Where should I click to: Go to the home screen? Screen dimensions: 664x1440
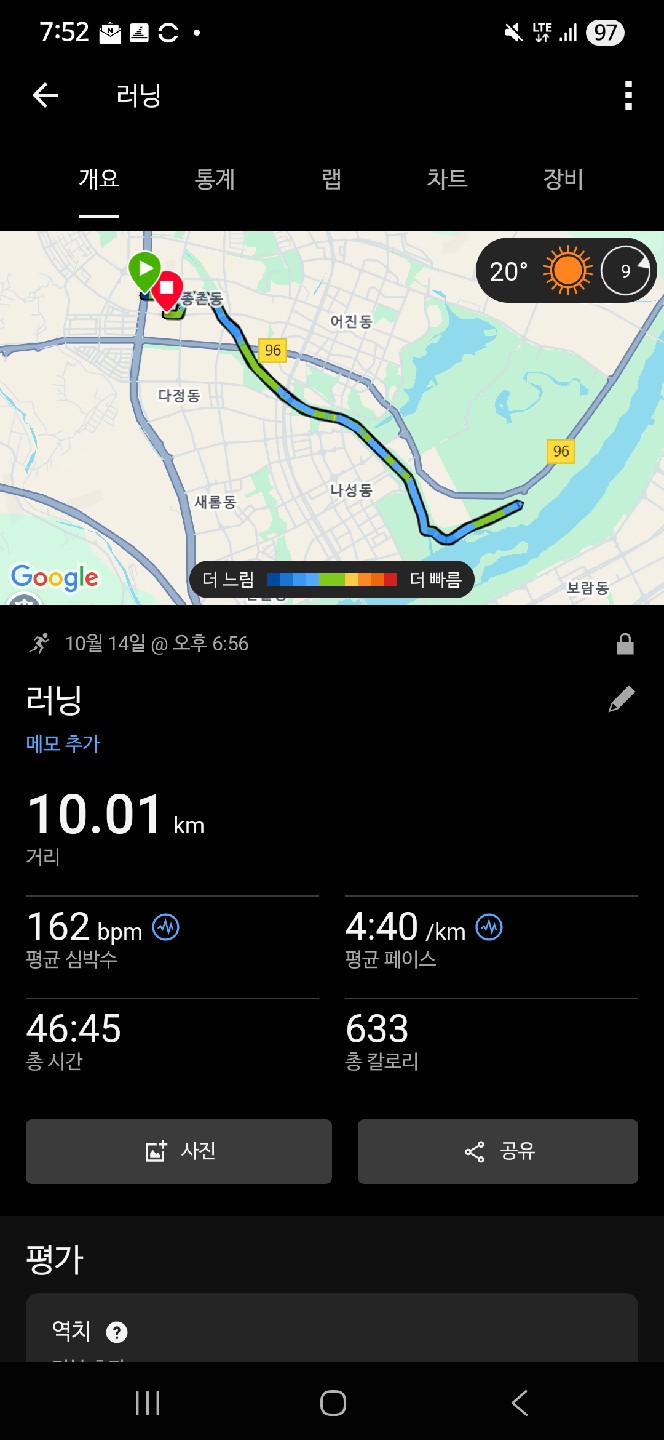click(332, 1403)
